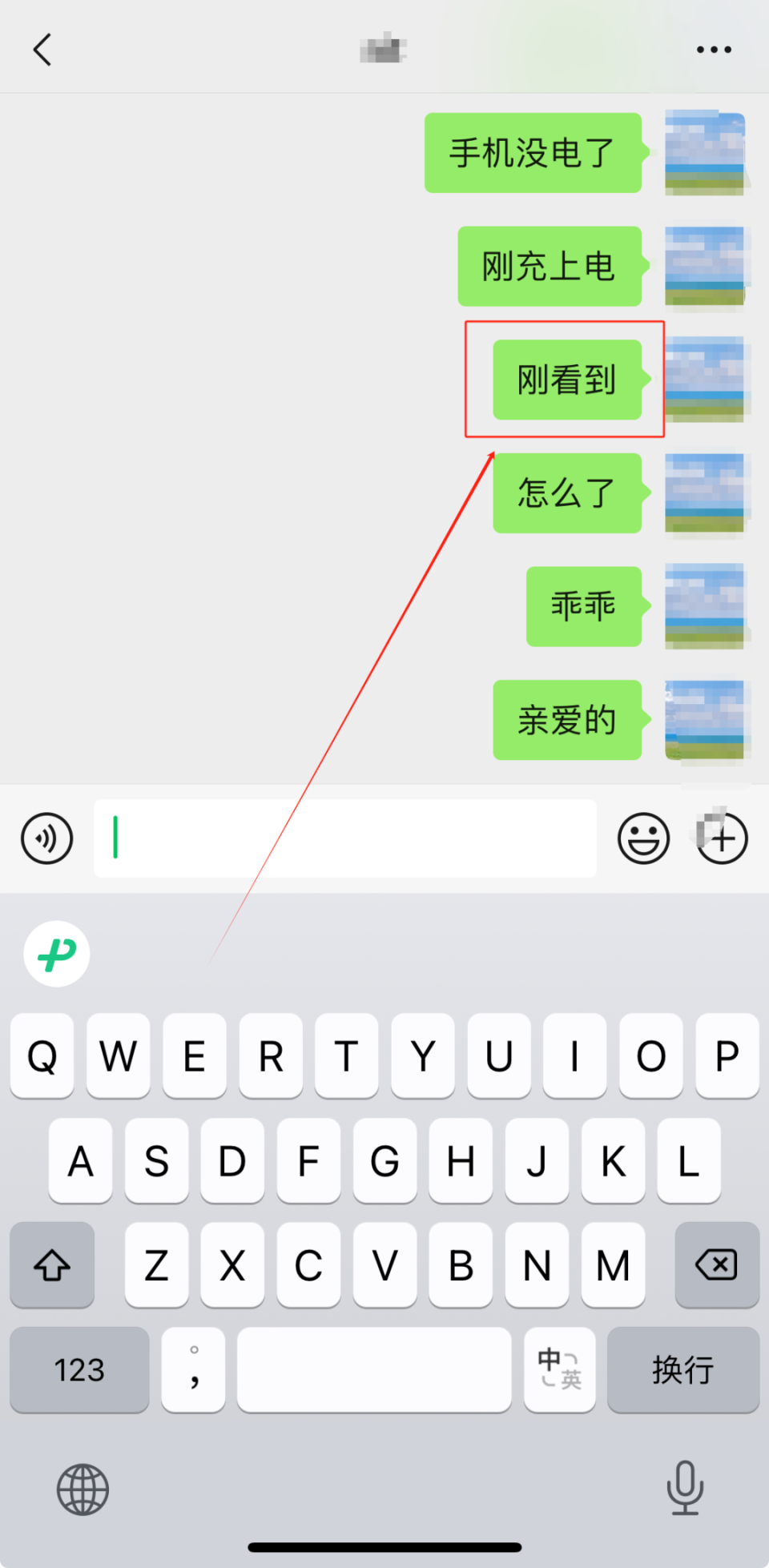
Task: Tap the 亲爱的 message bubble
Action: coord(567,719)
